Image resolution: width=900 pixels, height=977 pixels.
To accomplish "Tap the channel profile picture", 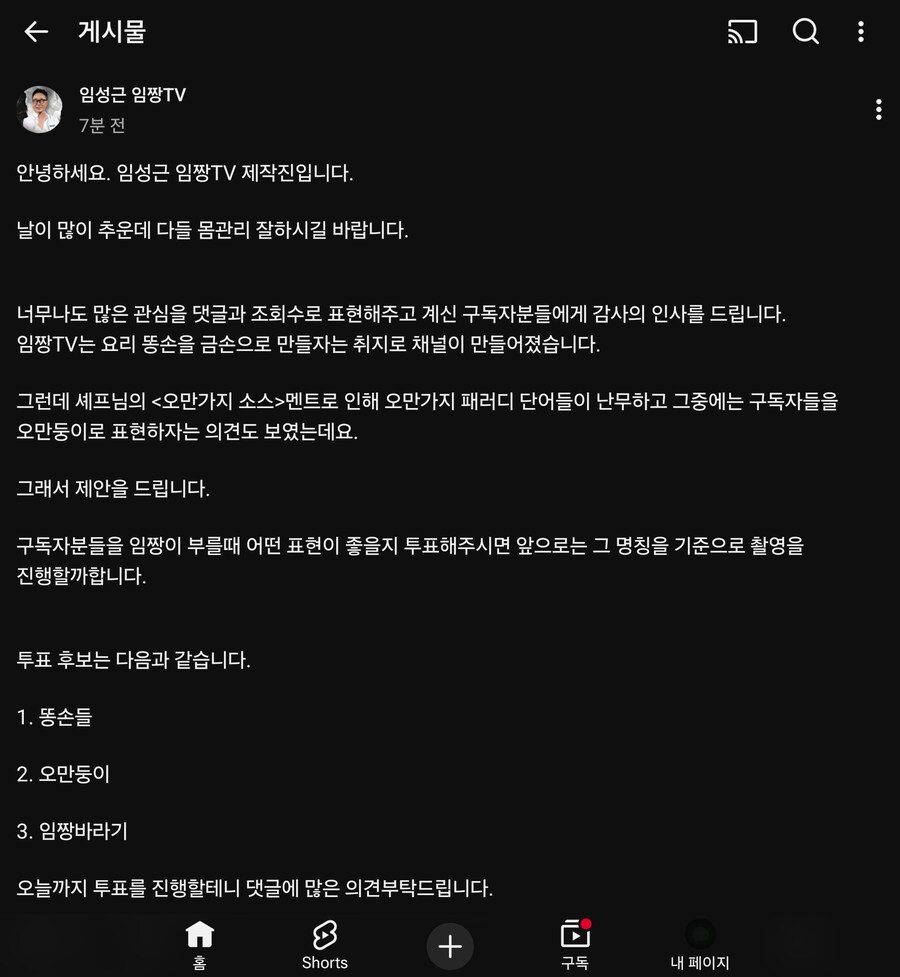I will pyautogui.click(x=40, y=109).
